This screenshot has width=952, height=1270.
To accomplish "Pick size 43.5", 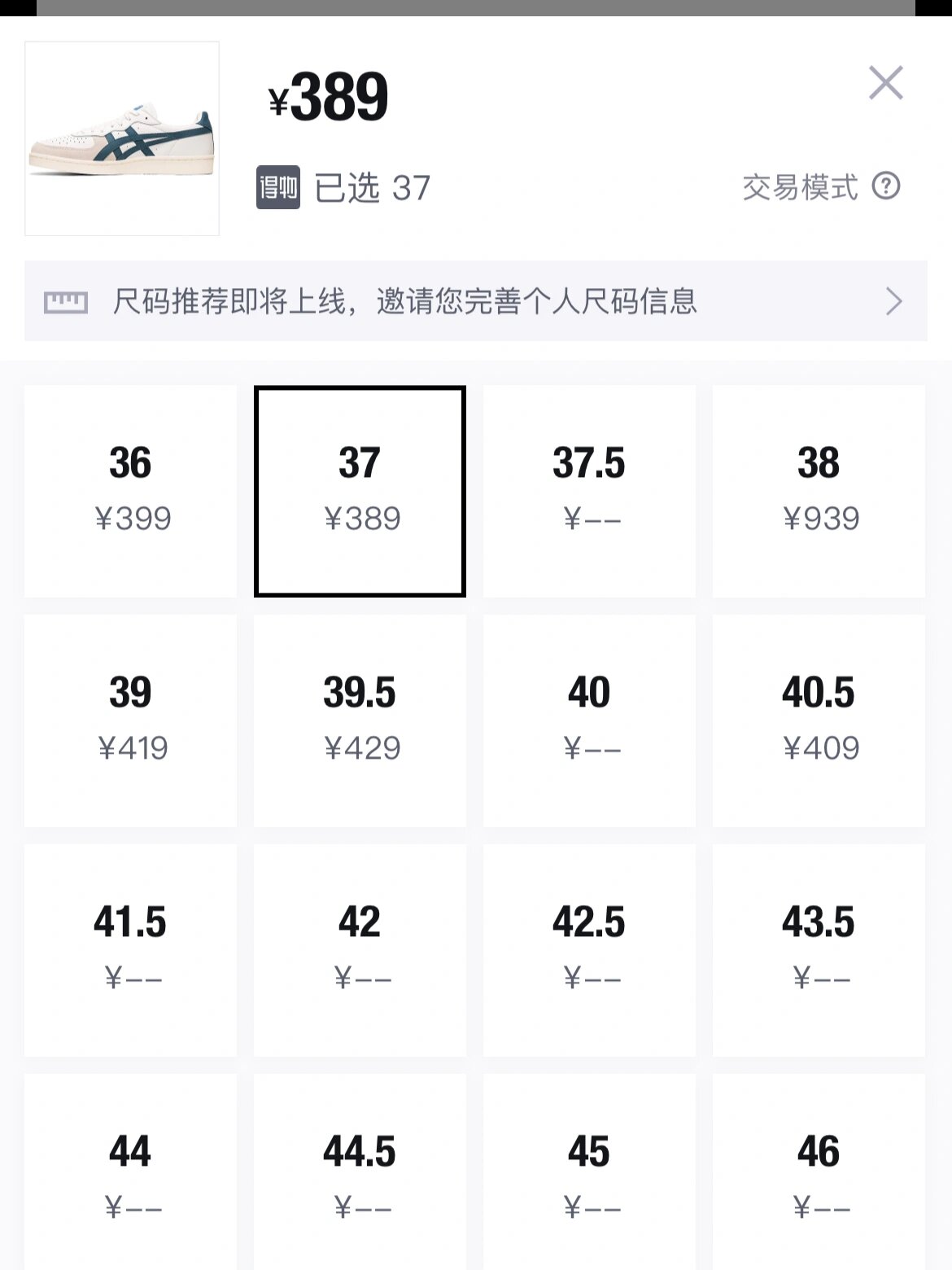I will 819,950.
